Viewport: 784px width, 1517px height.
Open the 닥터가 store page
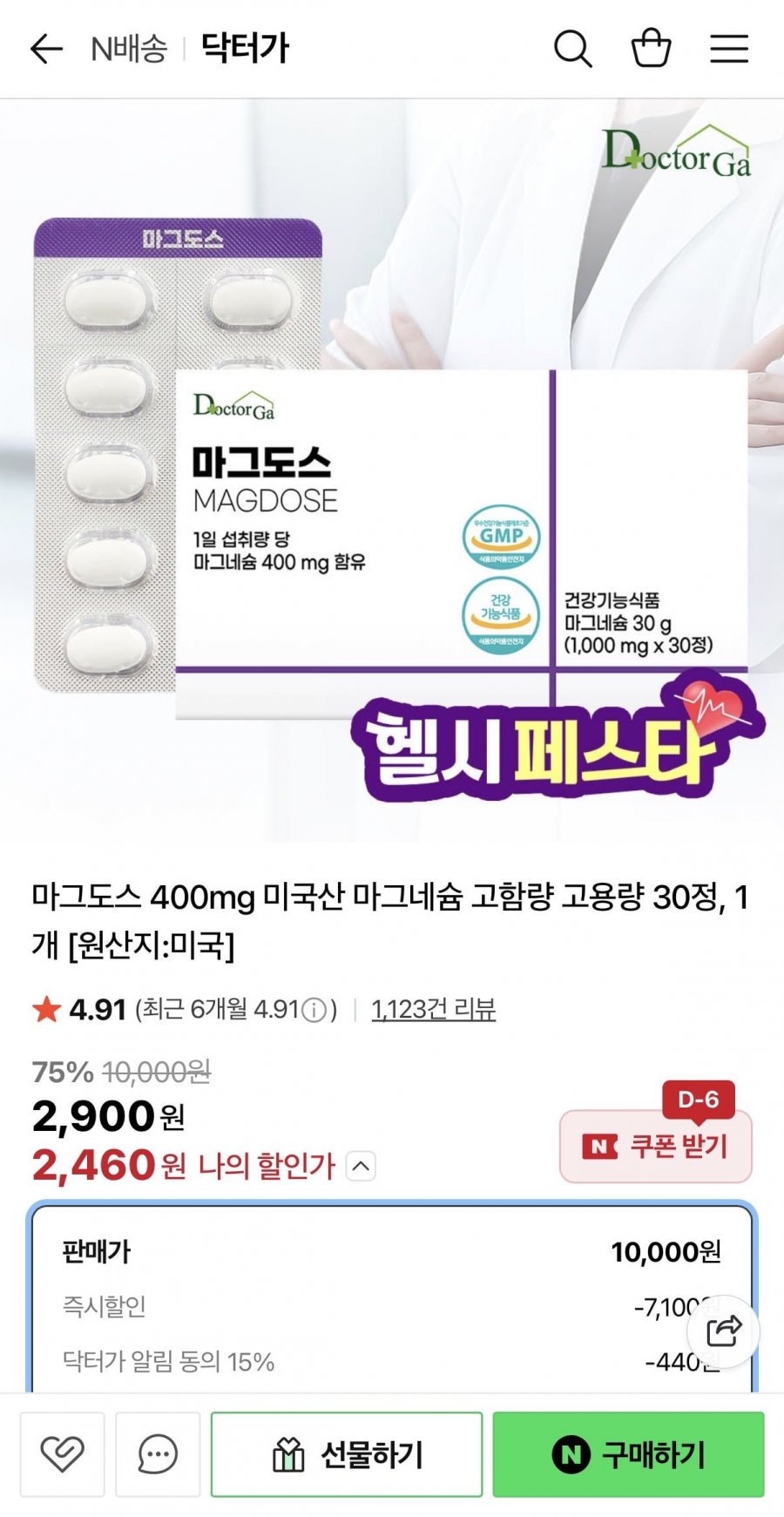[x=245, y=49]
